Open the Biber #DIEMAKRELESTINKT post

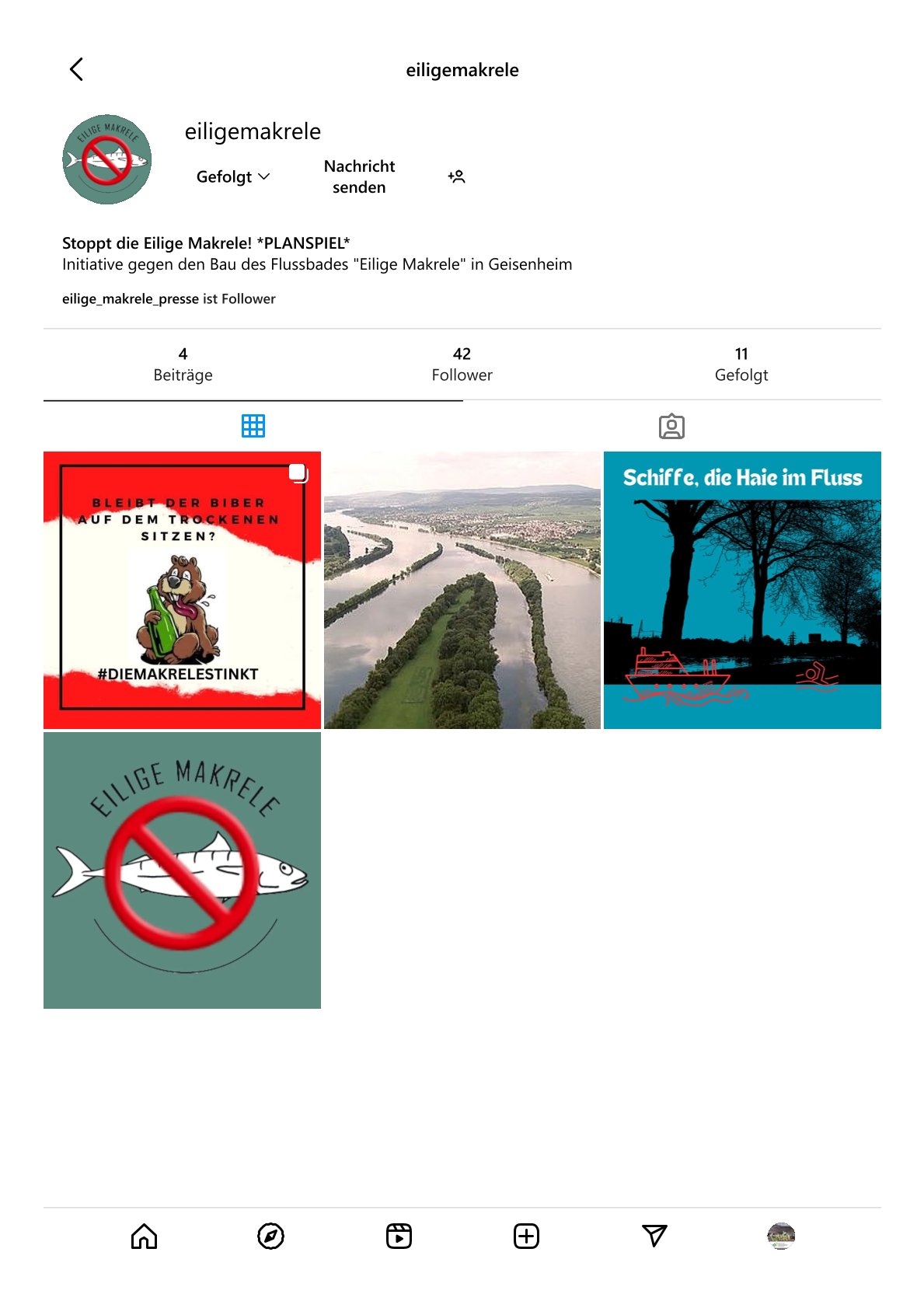[182, 590]
